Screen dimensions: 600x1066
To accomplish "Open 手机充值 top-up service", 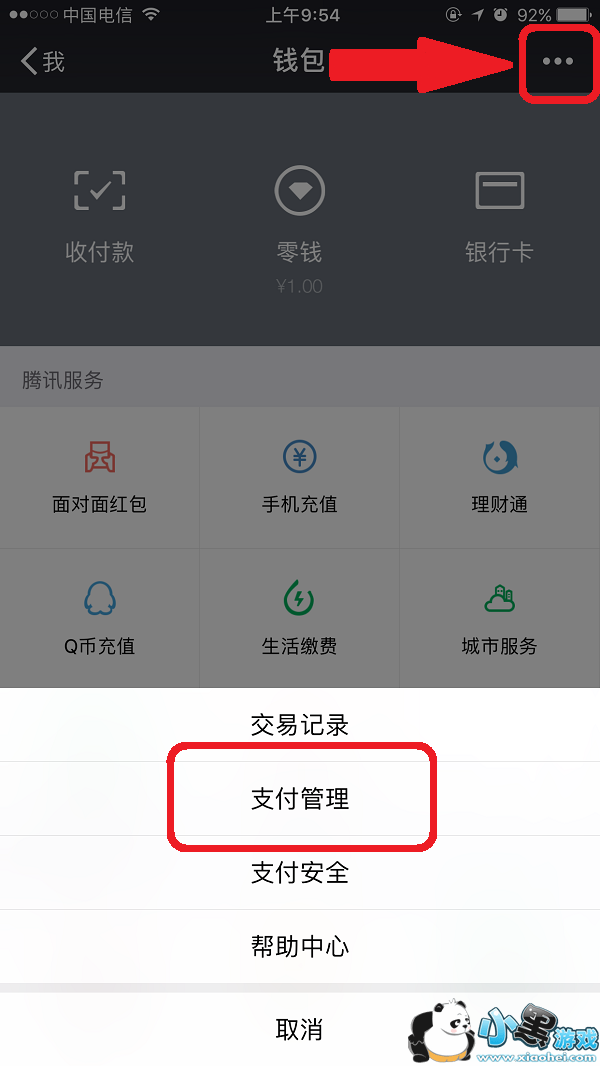I will pyautogui.click(x=300, y=477).
